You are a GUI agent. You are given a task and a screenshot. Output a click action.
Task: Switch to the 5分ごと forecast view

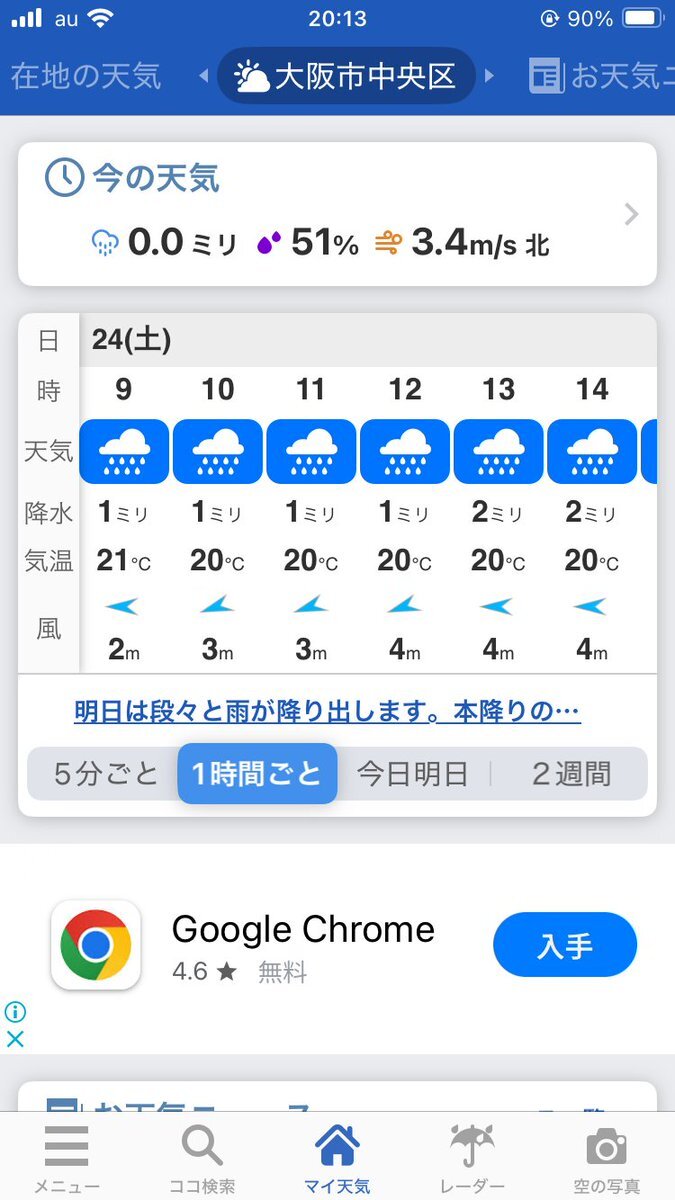point(105,773)
